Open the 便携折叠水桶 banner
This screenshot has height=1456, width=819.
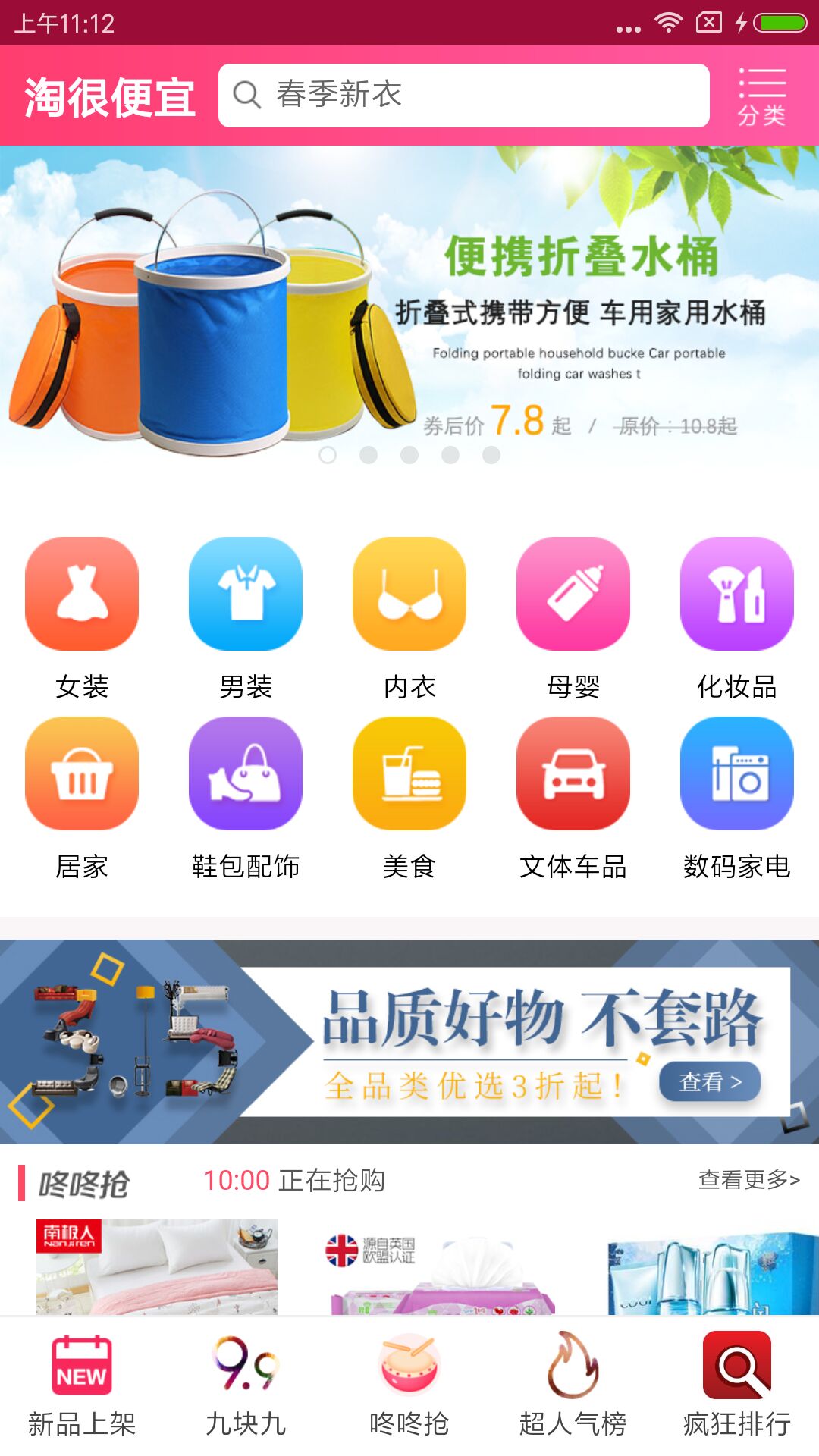[409, 303]
